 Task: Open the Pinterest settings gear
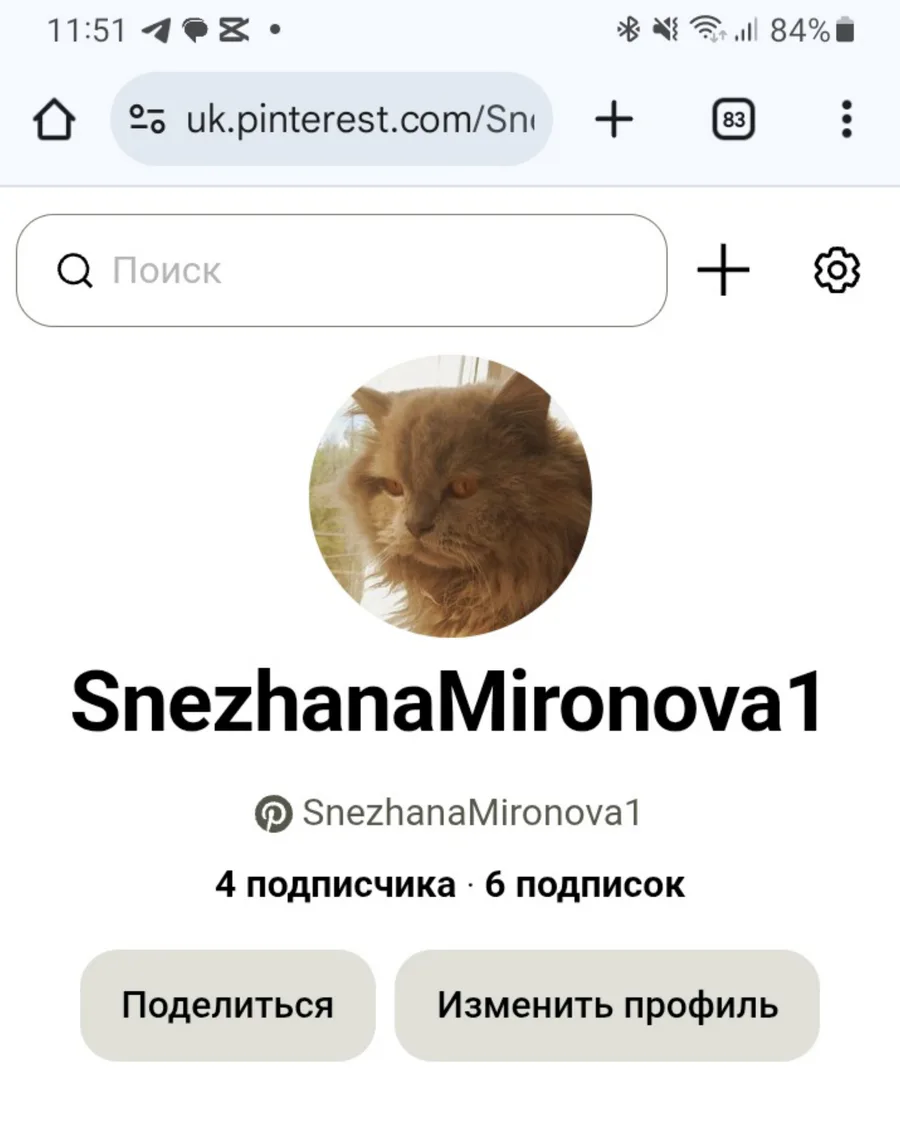837,270
